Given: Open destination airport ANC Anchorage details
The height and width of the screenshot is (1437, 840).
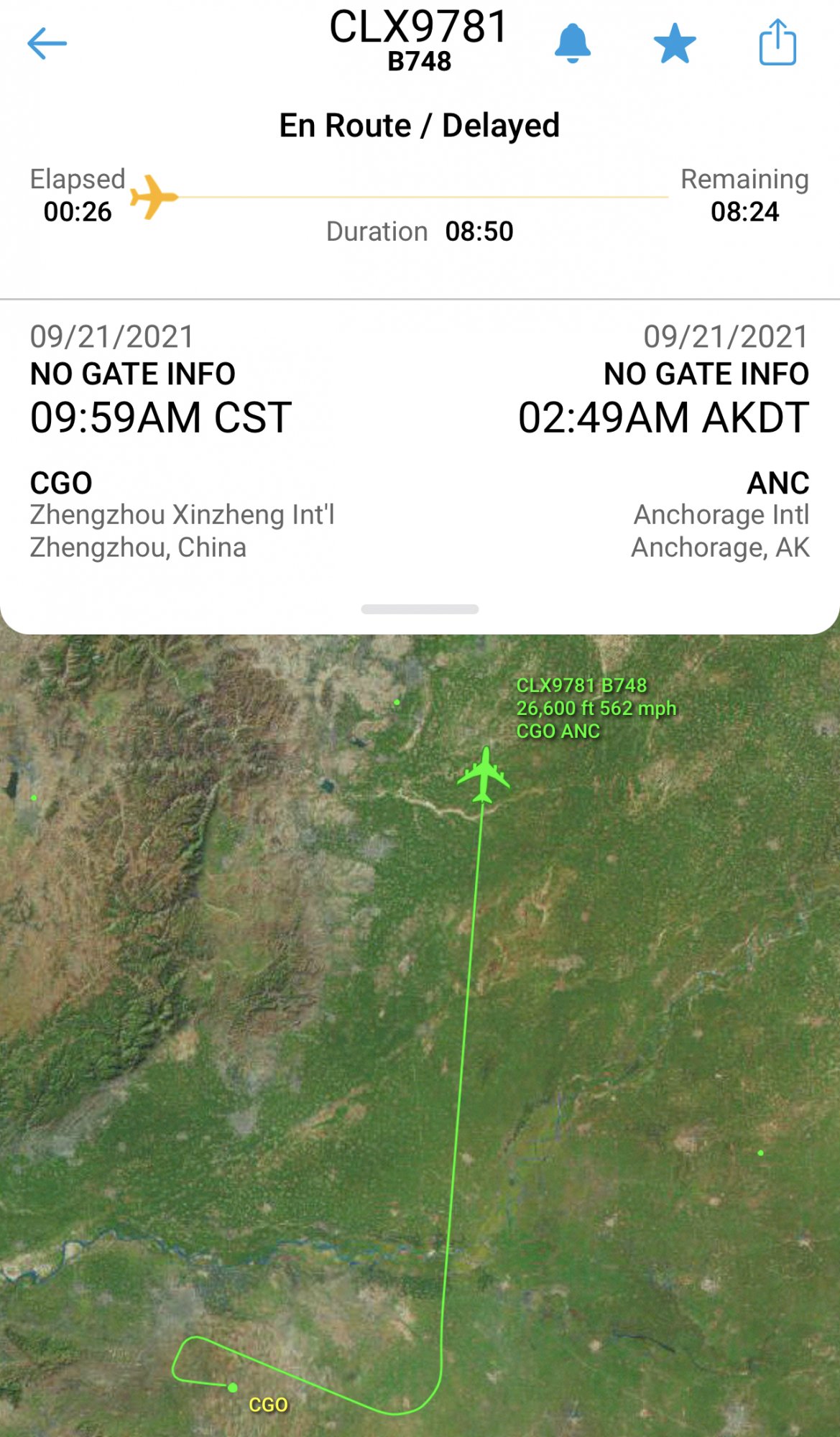Looking at the screenshot, I should point(720,514).
